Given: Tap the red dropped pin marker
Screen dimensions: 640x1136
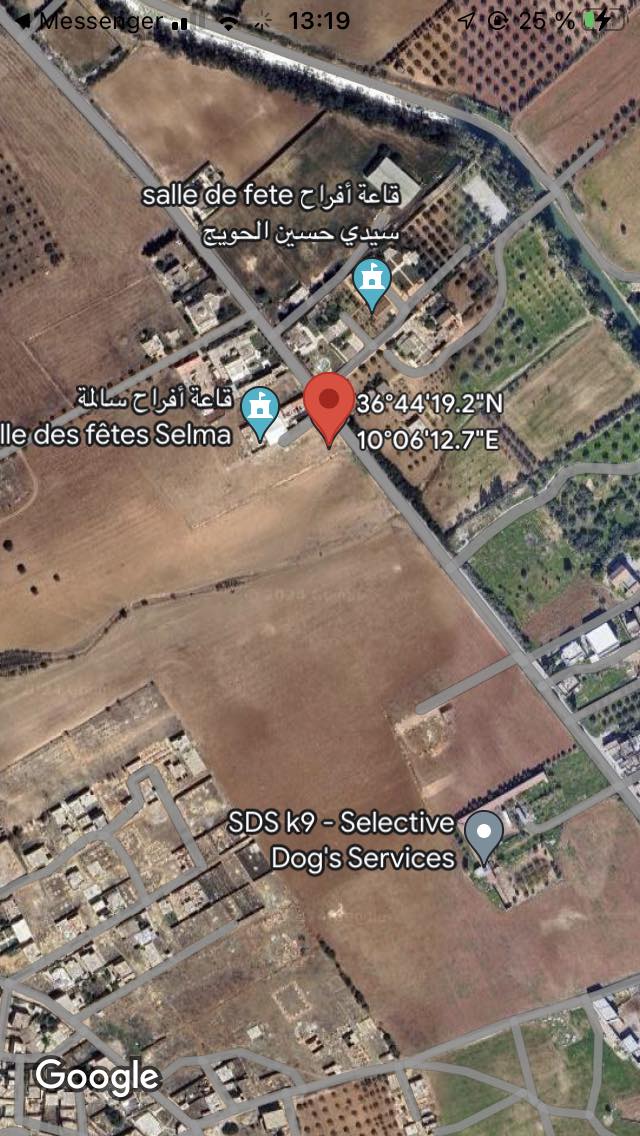Looking at the screenshot, I should click(x=329, y=401).
